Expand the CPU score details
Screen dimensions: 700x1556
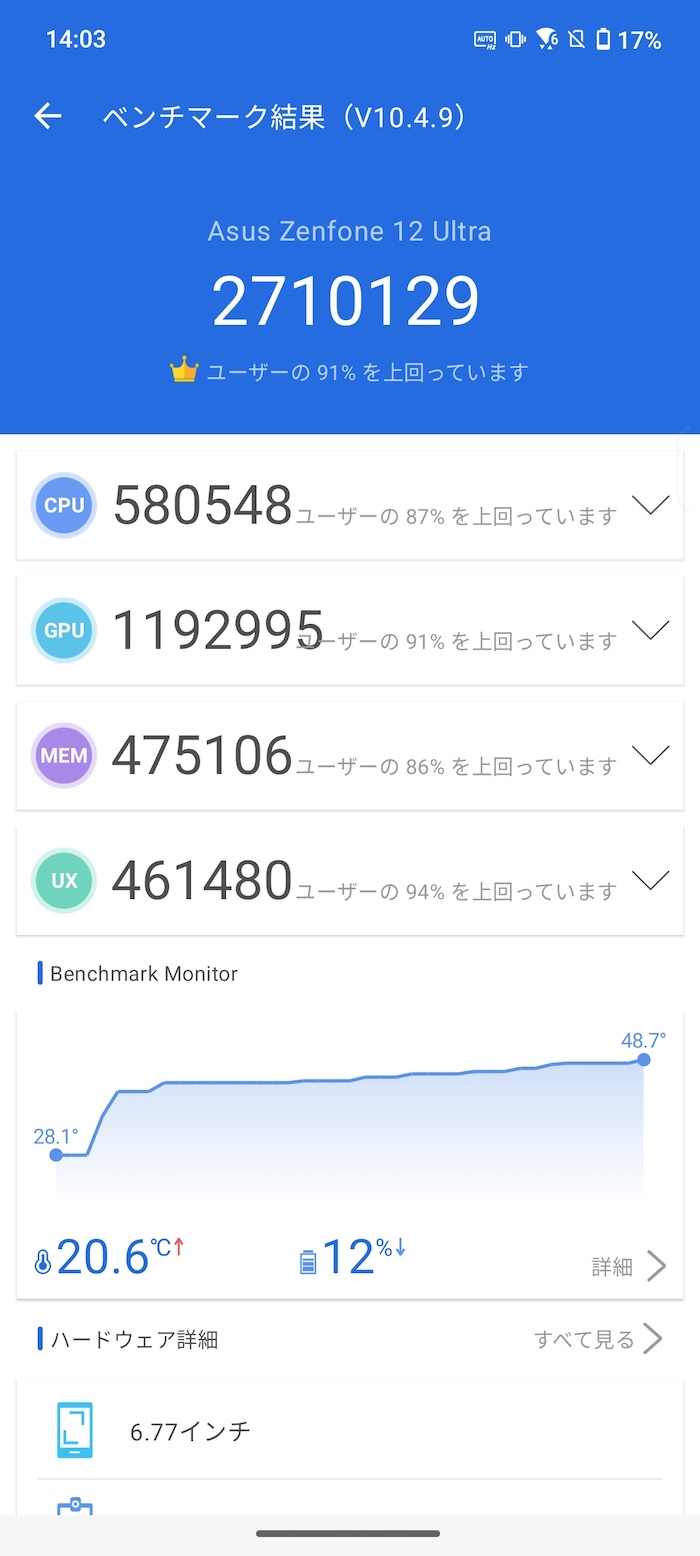point(651,505)
